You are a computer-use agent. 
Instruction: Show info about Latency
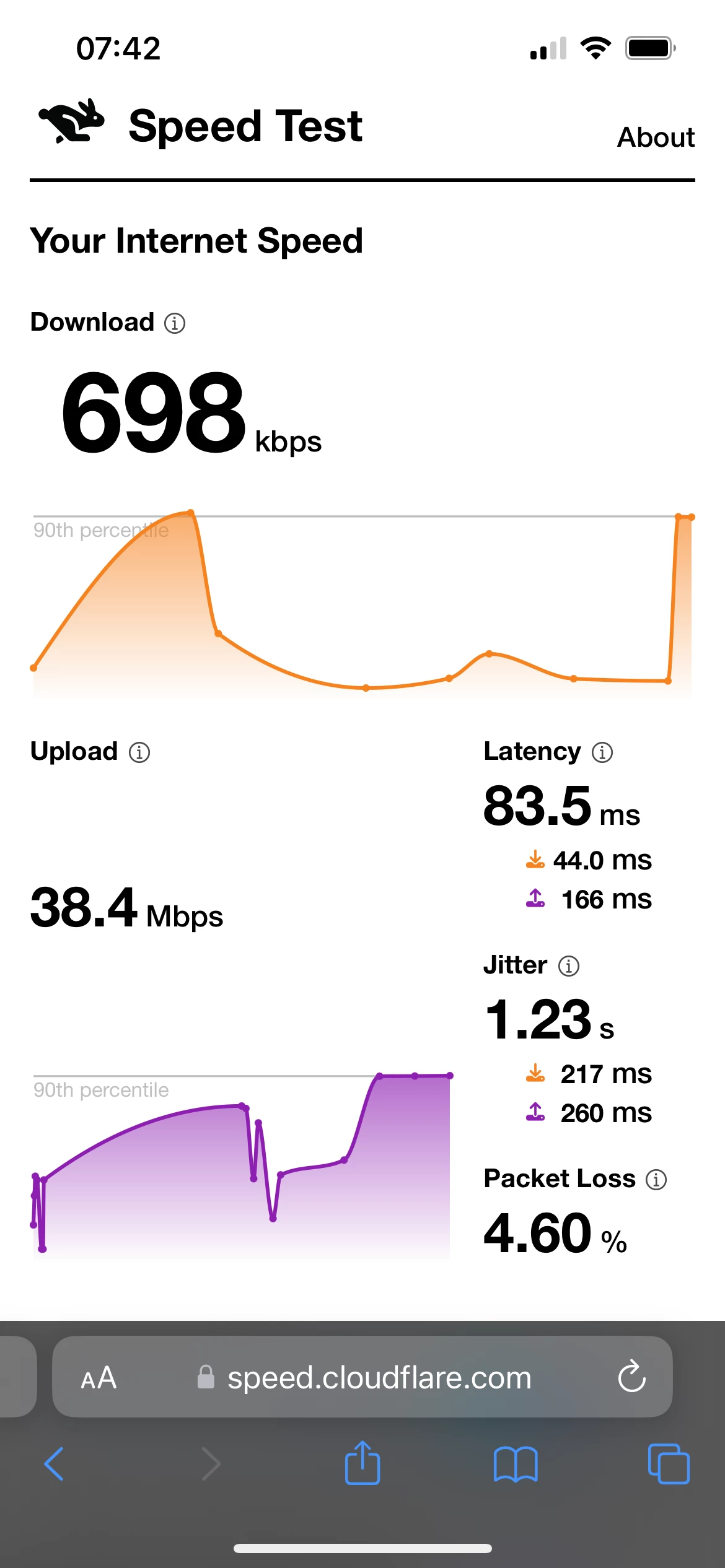coord(602,752)
